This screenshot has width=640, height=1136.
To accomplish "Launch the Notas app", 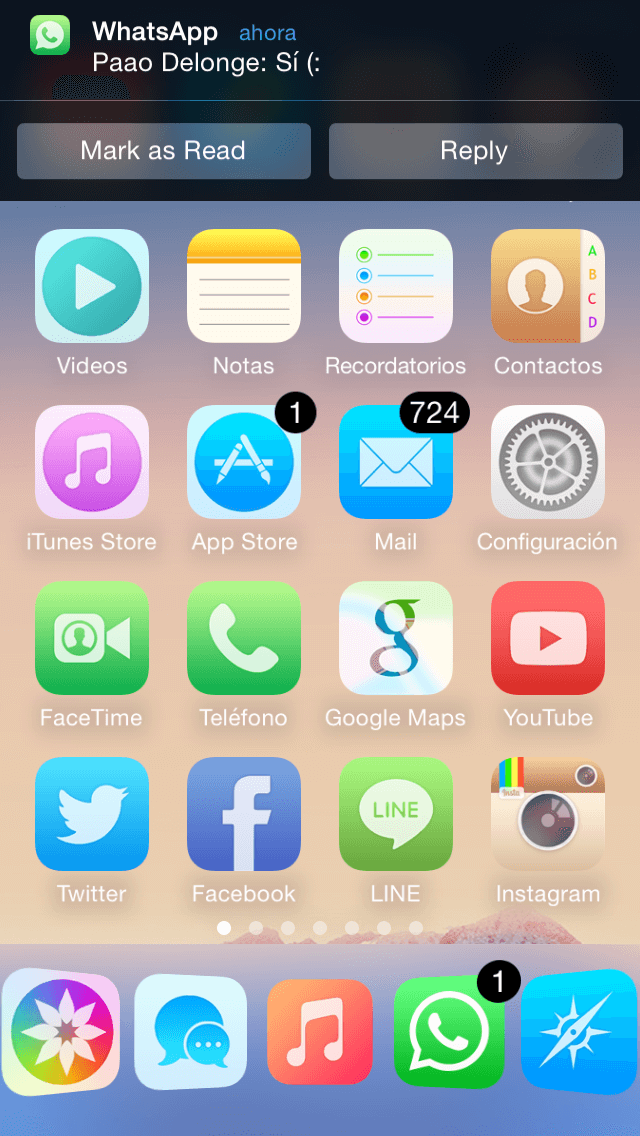I will click(244, 286).
